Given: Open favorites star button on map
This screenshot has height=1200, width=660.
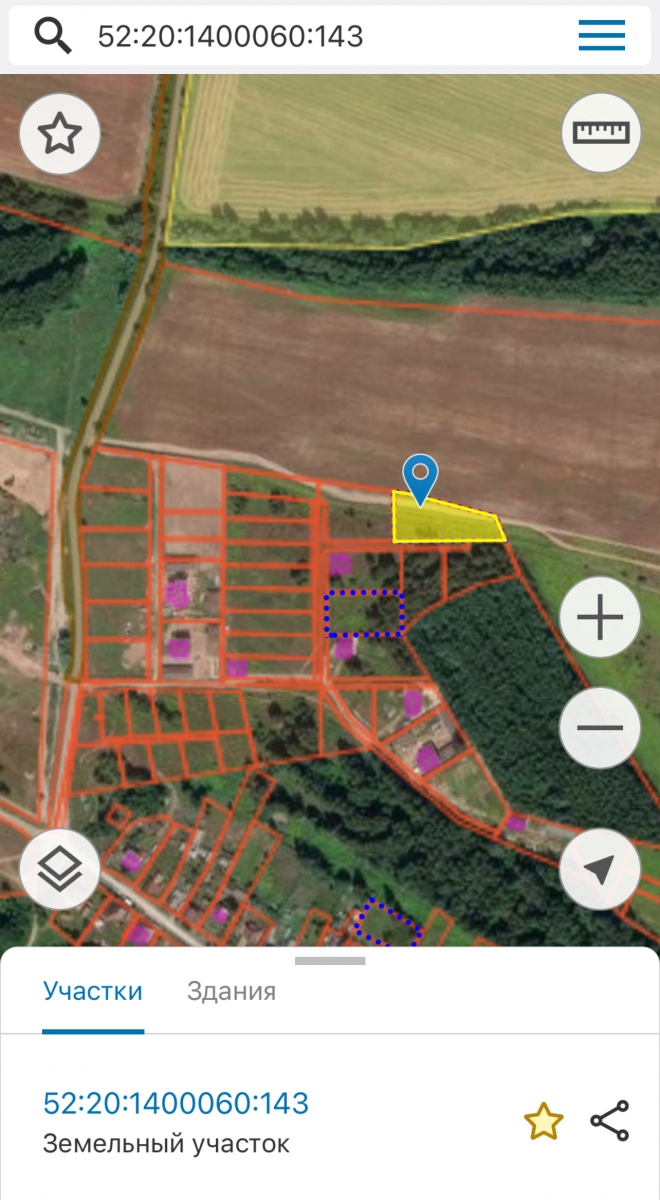Looking at the screenshot, I should coord(60,133).
